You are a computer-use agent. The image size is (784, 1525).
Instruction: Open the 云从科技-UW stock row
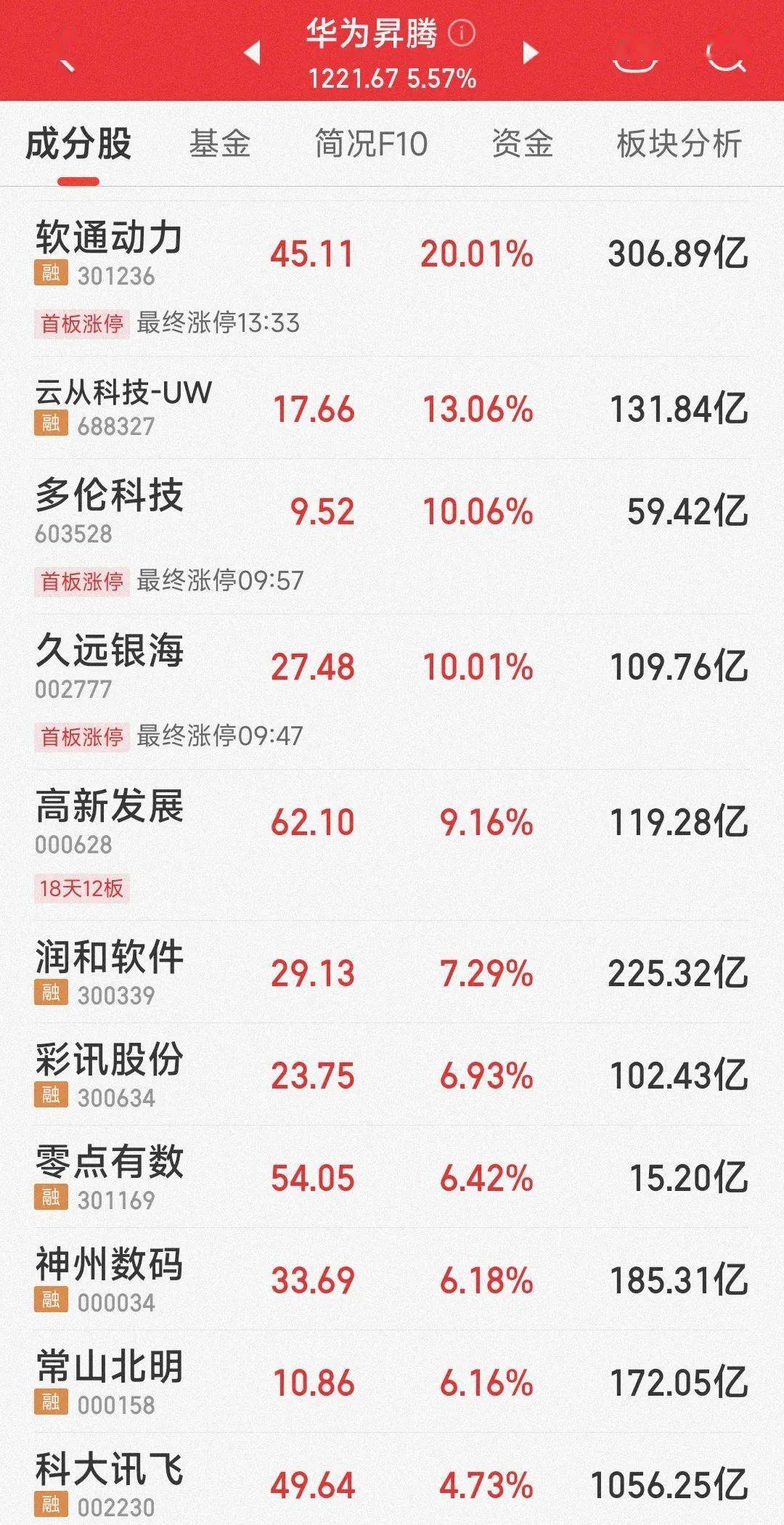click(392, 407)
